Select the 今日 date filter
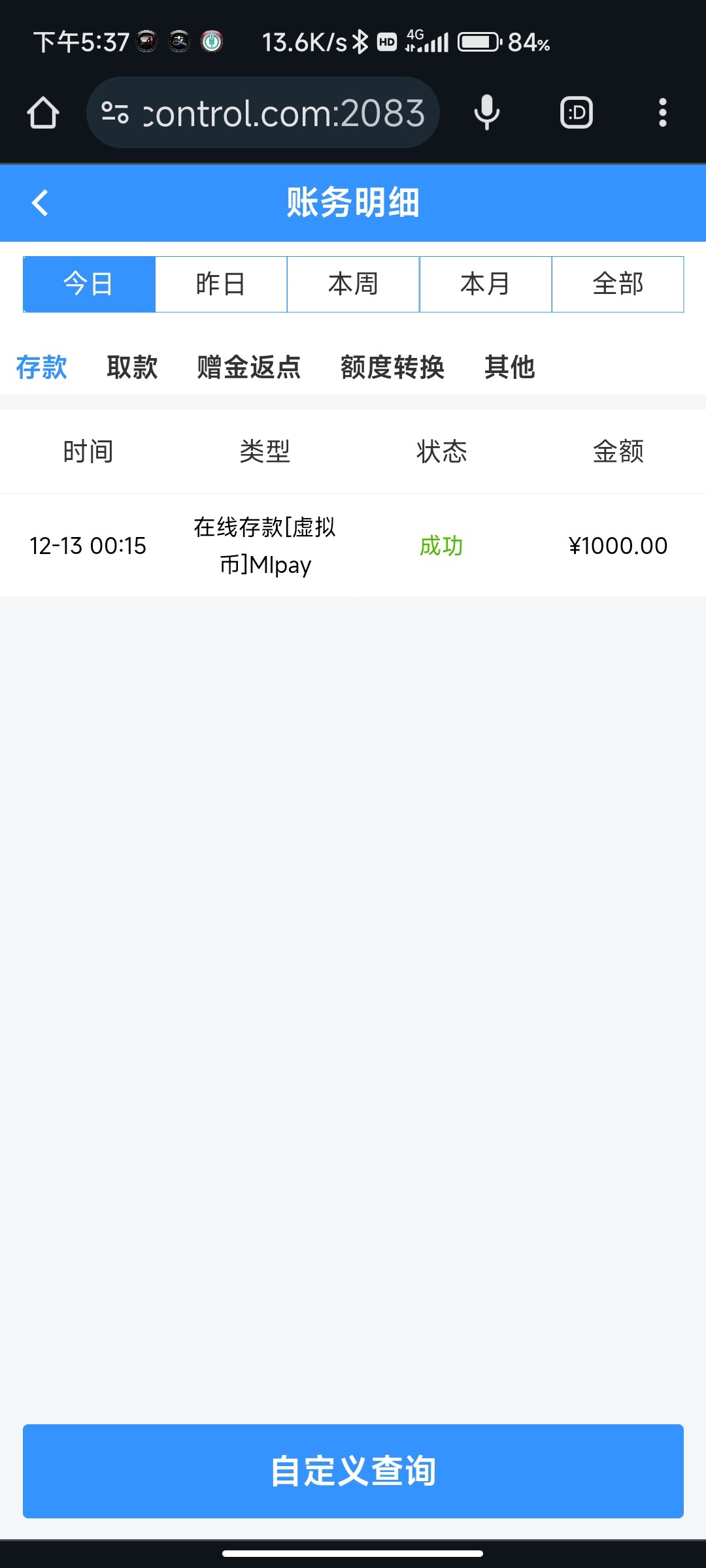The width and height of the screenshot is (706, 1568). (x=89, y=284)
